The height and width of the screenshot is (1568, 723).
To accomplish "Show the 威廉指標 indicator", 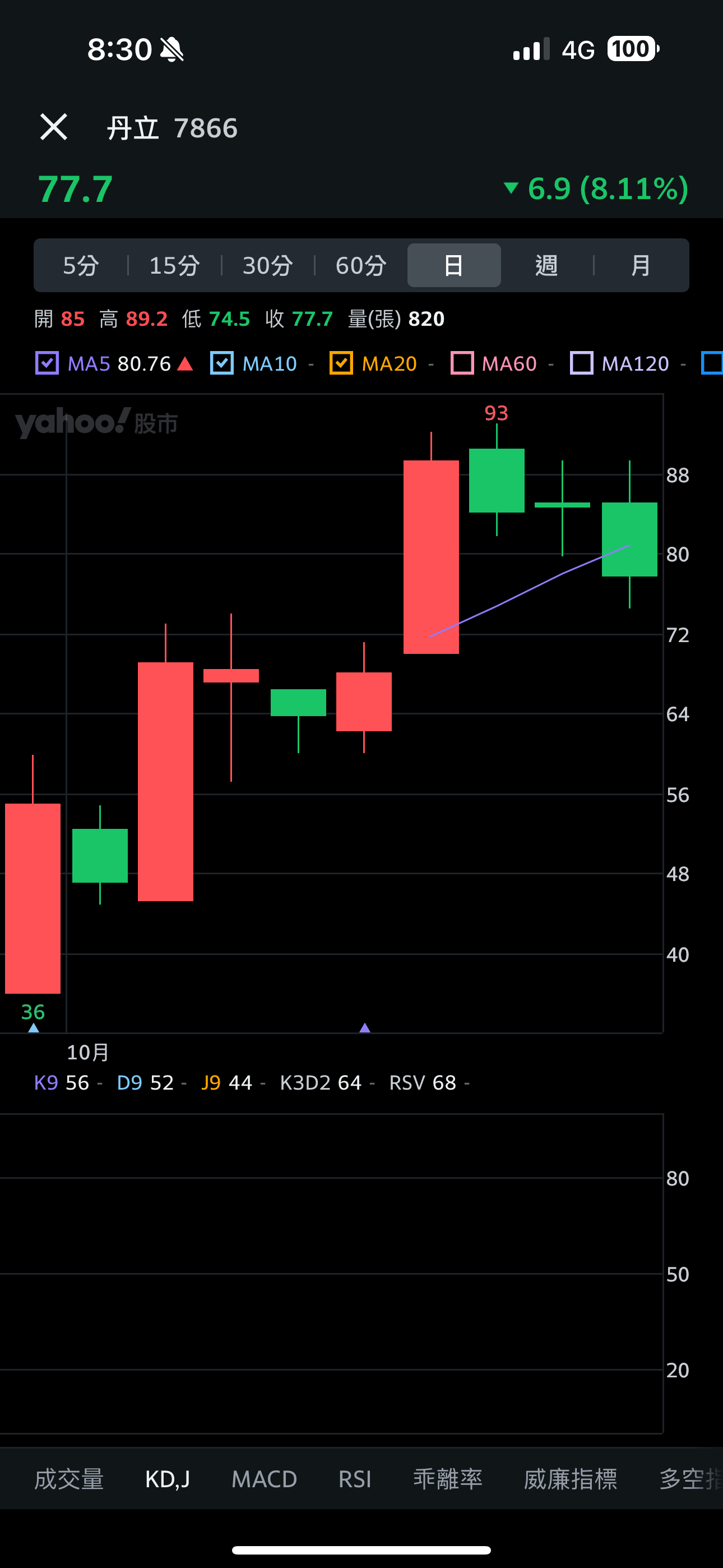I will pos(571,1479).
